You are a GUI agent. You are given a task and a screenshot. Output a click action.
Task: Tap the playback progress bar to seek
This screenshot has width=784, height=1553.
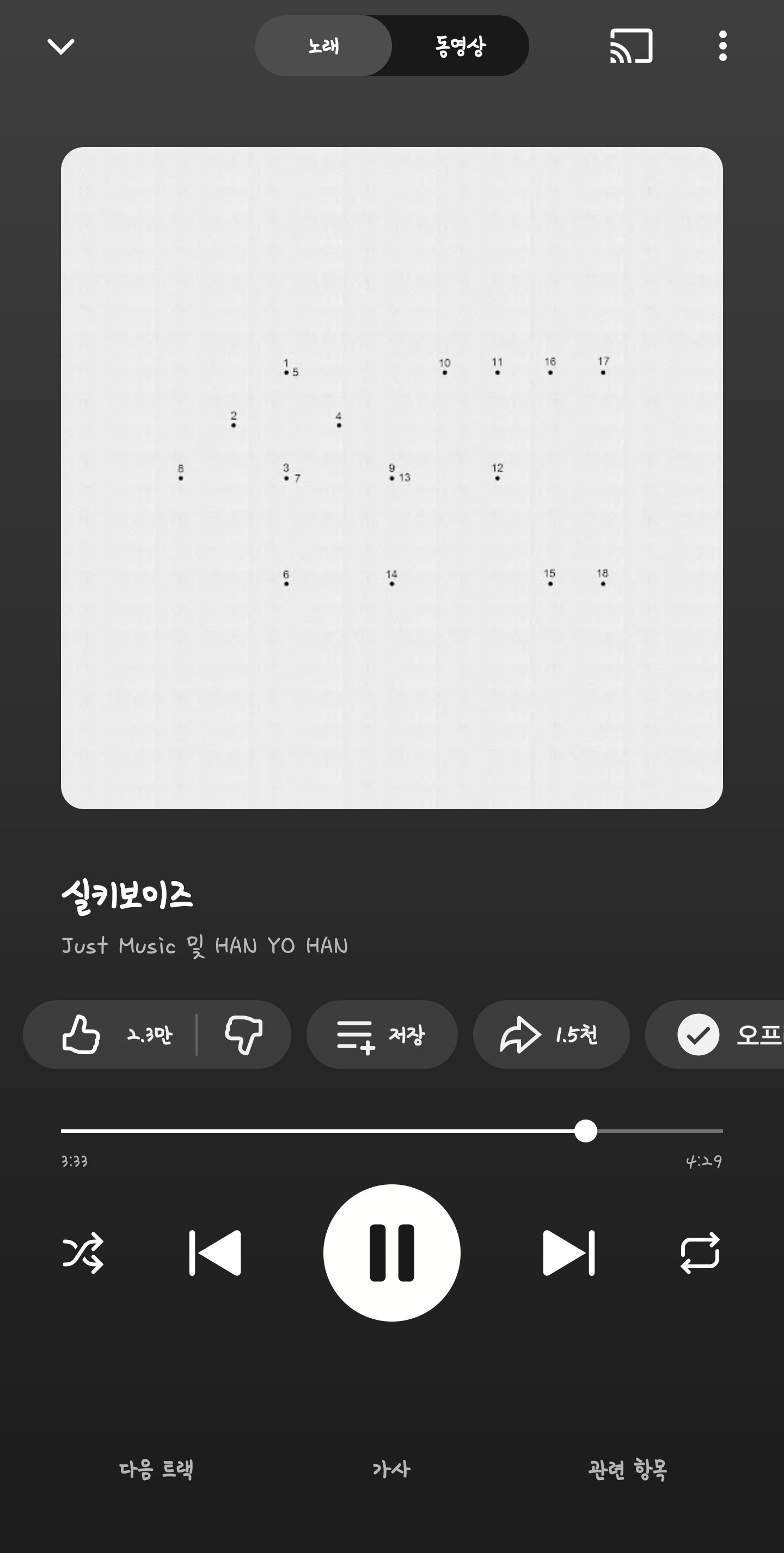[391, 1131]
